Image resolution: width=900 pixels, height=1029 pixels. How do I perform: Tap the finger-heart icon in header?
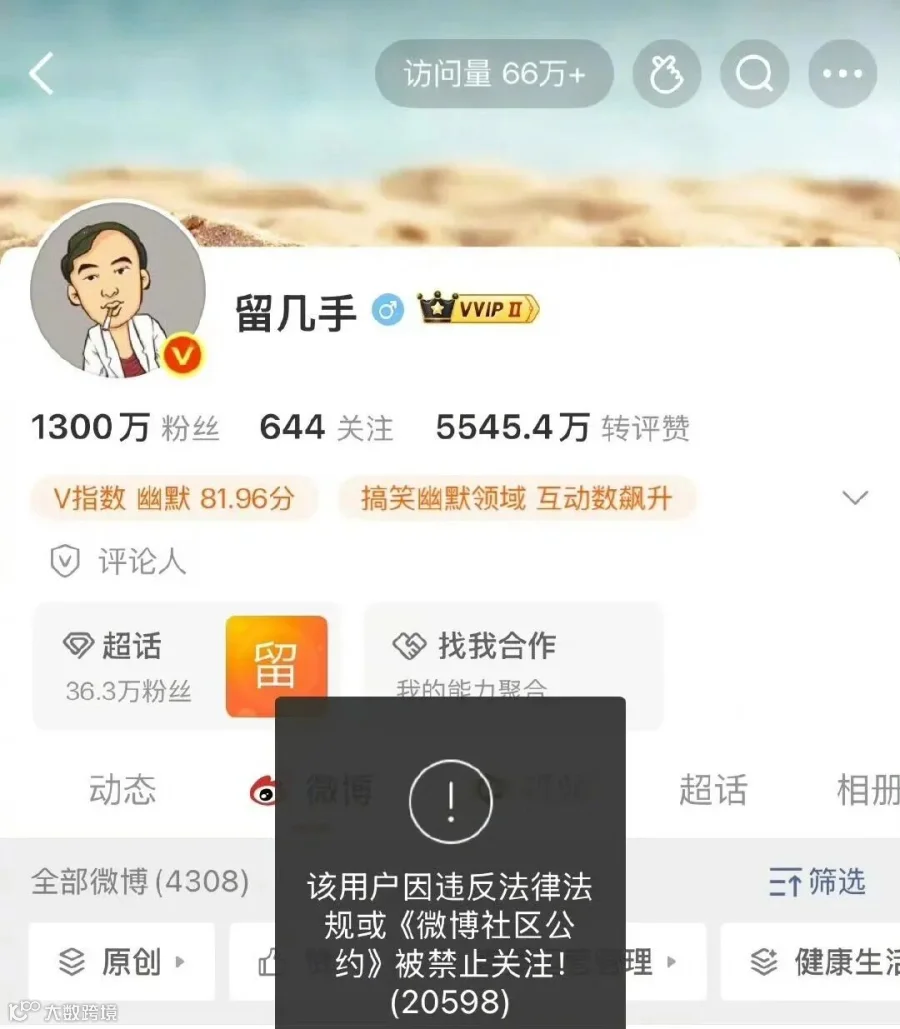click(x=667, y=74)
